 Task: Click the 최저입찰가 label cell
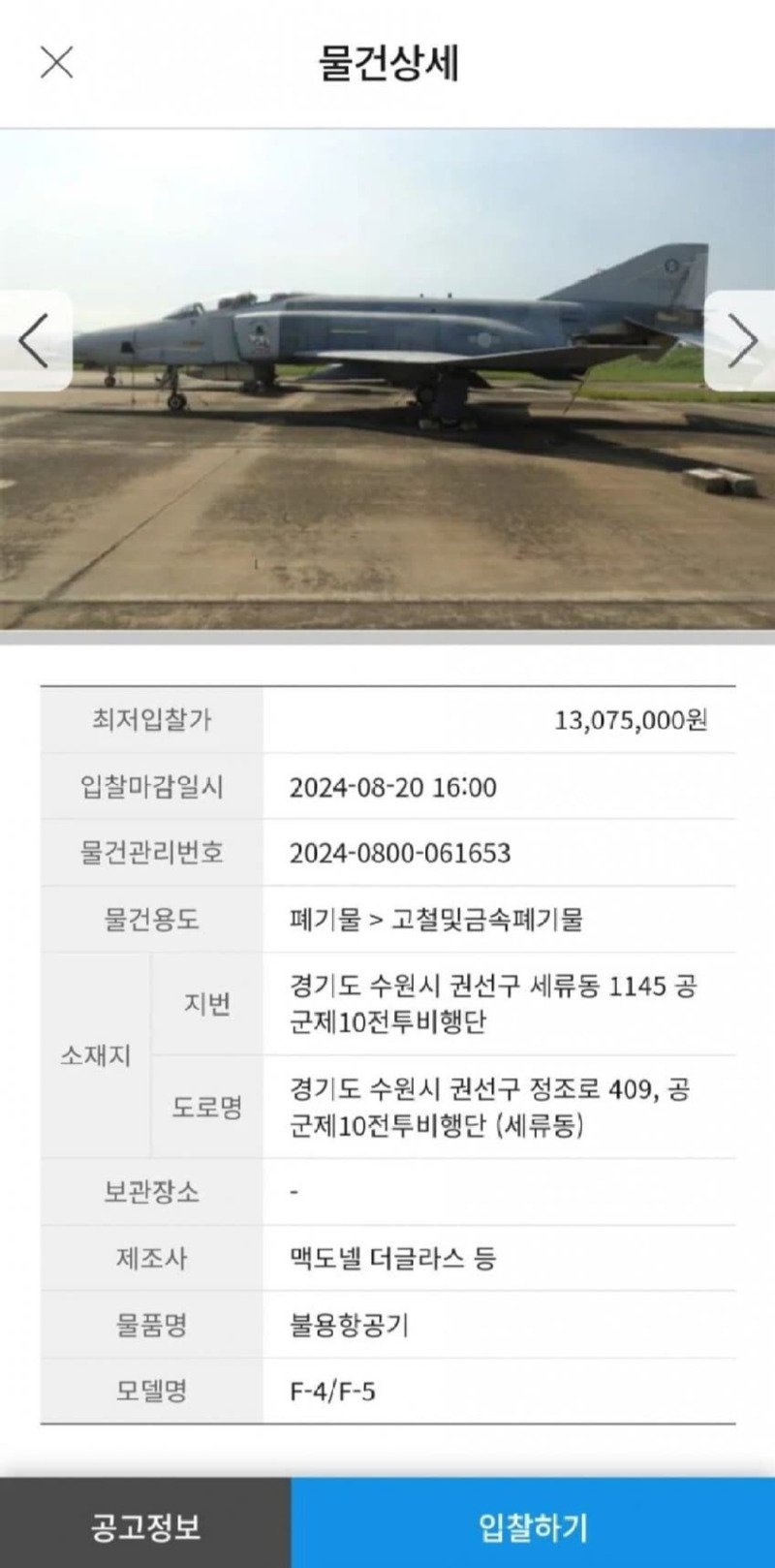152,718
